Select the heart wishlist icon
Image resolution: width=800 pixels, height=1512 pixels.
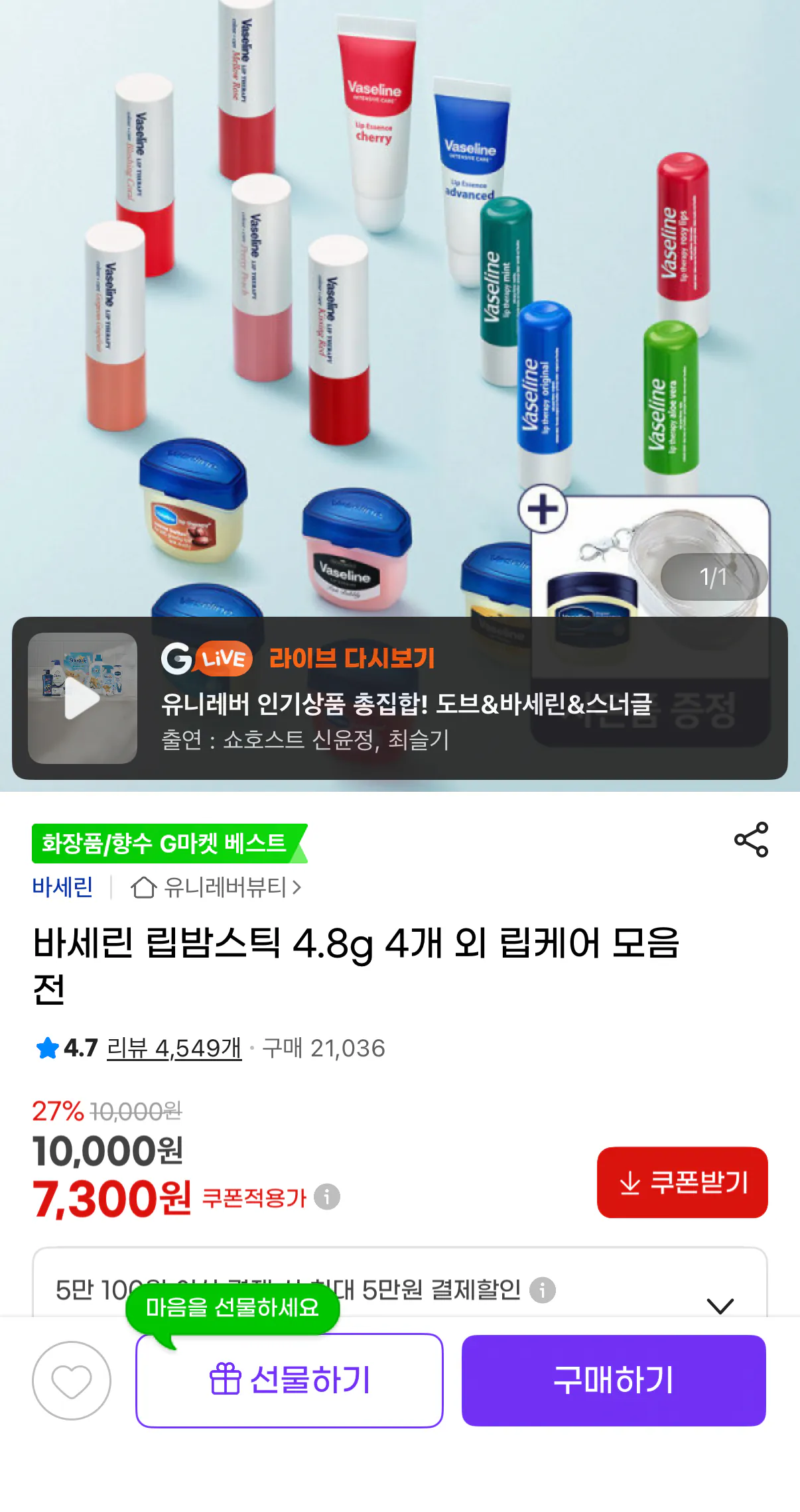tap(73, 1382)
